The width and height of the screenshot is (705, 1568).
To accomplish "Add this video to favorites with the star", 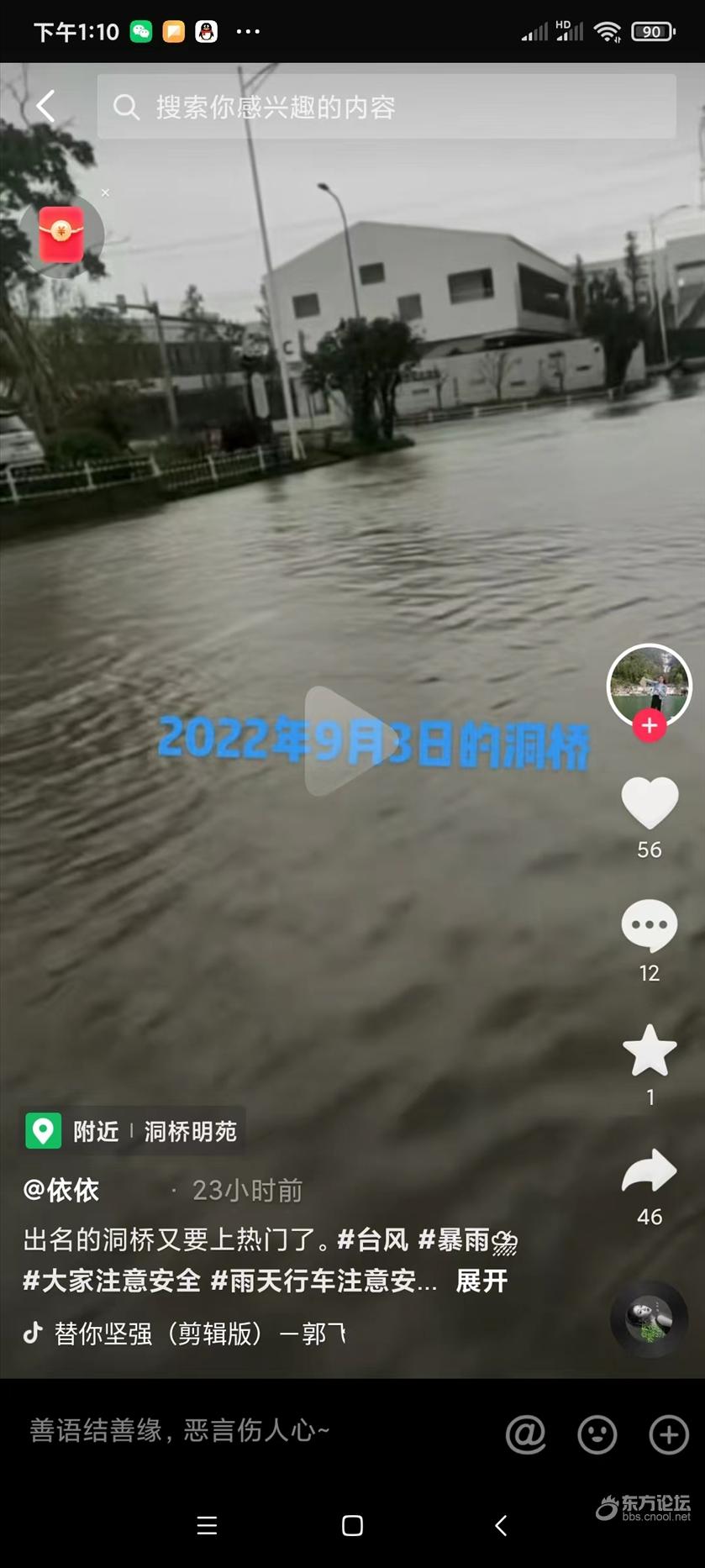I will tap(650, 1050).
